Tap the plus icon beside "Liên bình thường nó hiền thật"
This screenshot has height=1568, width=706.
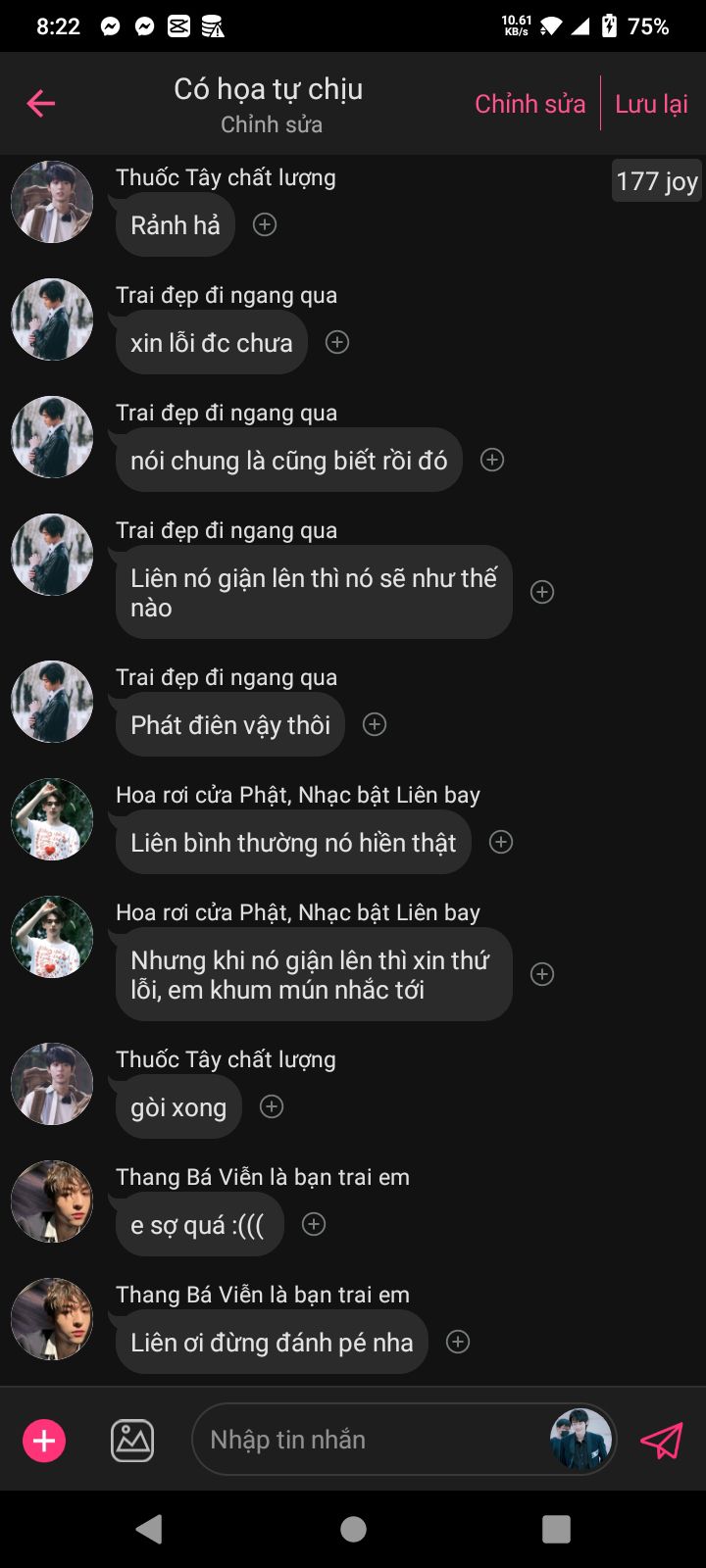pyautogui.click(x=501, y=842)
